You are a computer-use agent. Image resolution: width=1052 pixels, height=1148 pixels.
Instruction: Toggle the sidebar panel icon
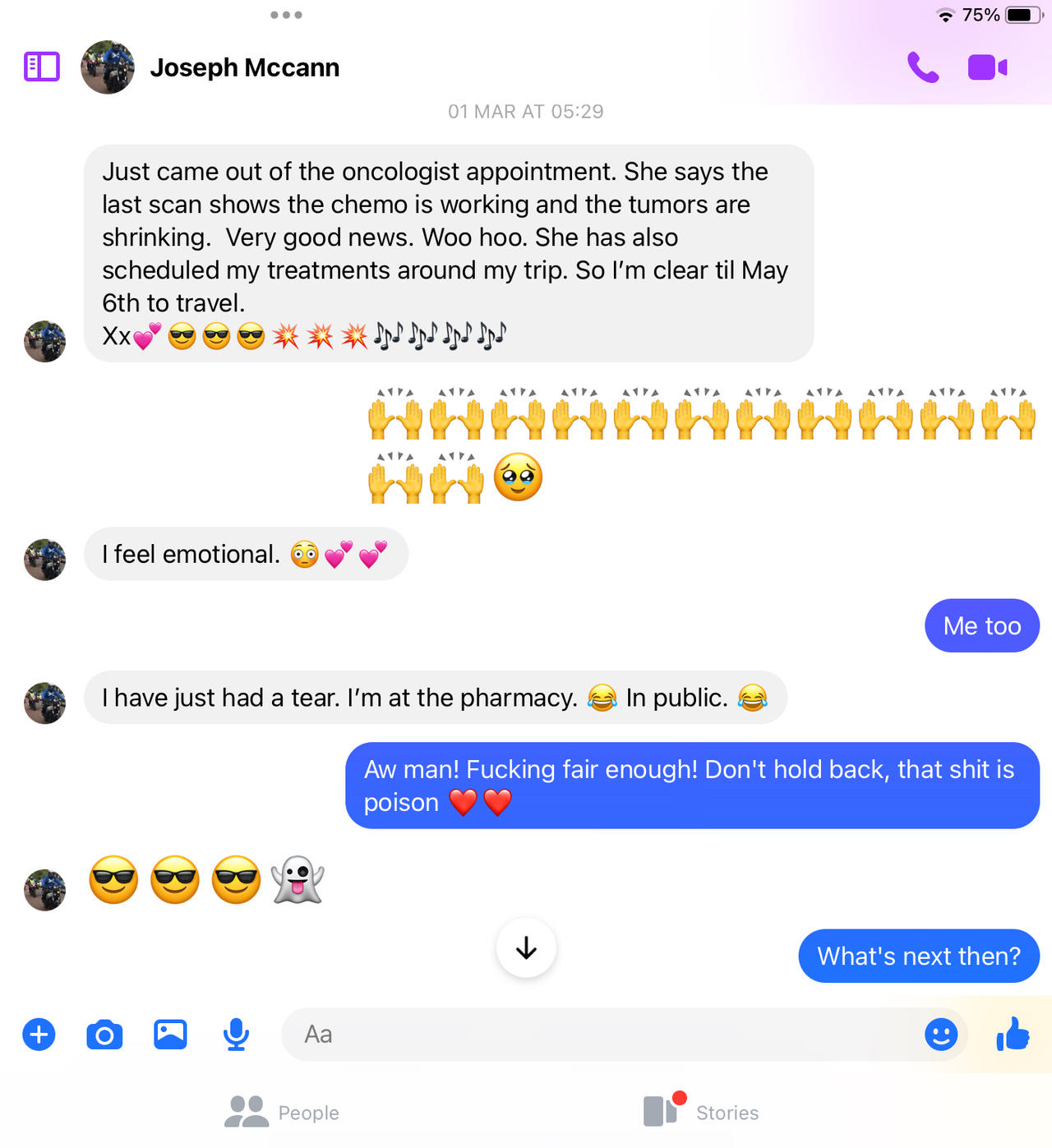pyautogui.click(x=42, y=67)
